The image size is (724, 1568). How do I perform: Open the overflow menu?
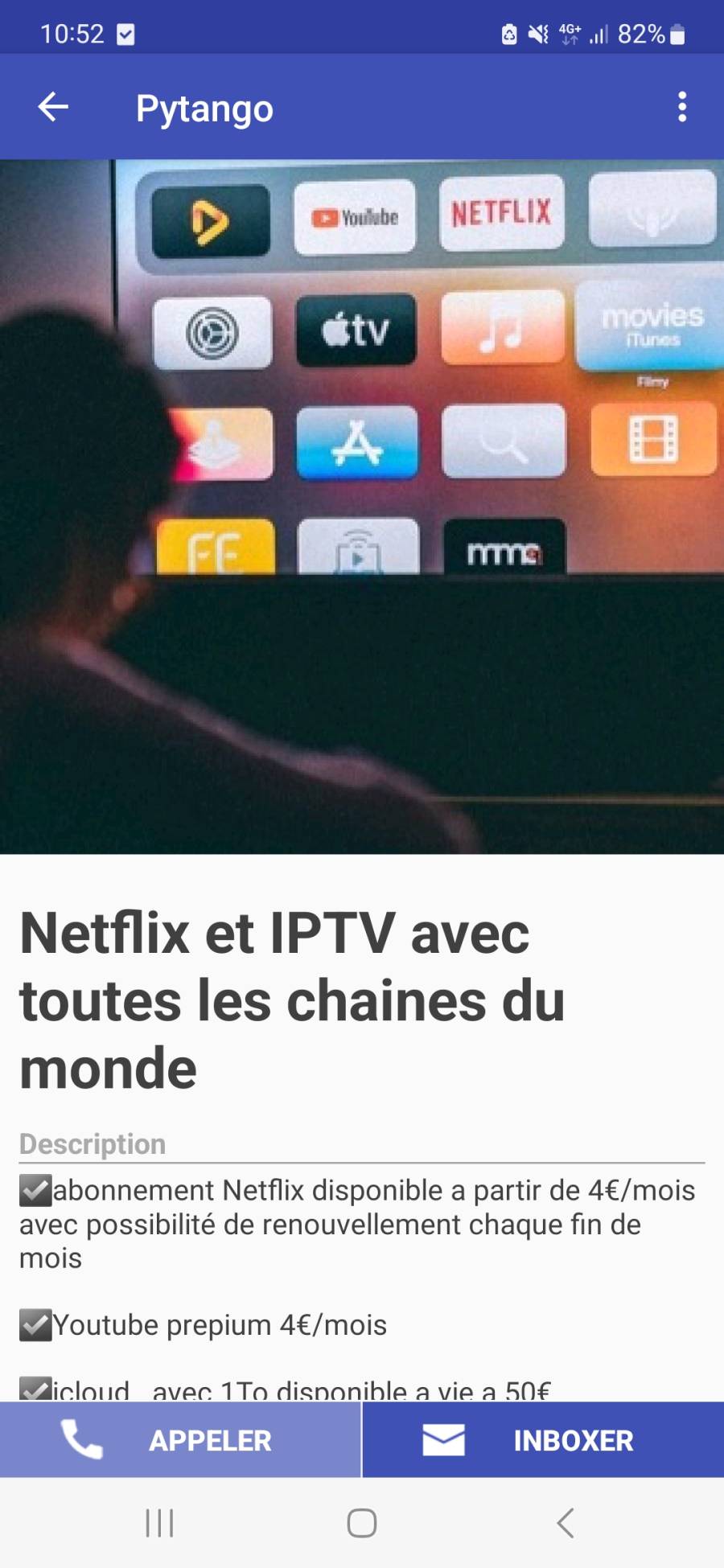(681, 107)
